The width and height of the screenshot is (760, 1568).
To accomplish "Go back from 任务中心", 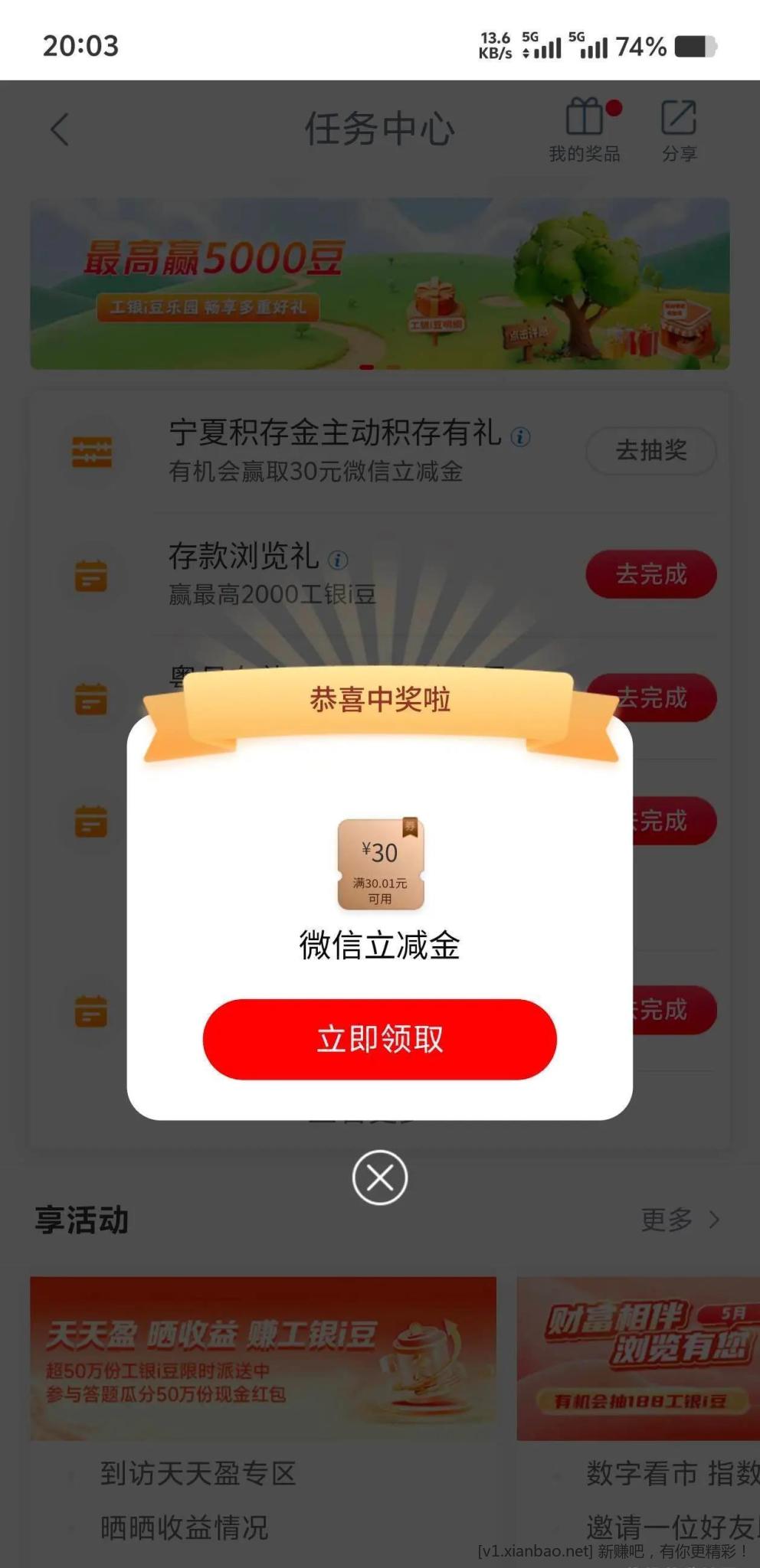I will [x=60, y=129].
